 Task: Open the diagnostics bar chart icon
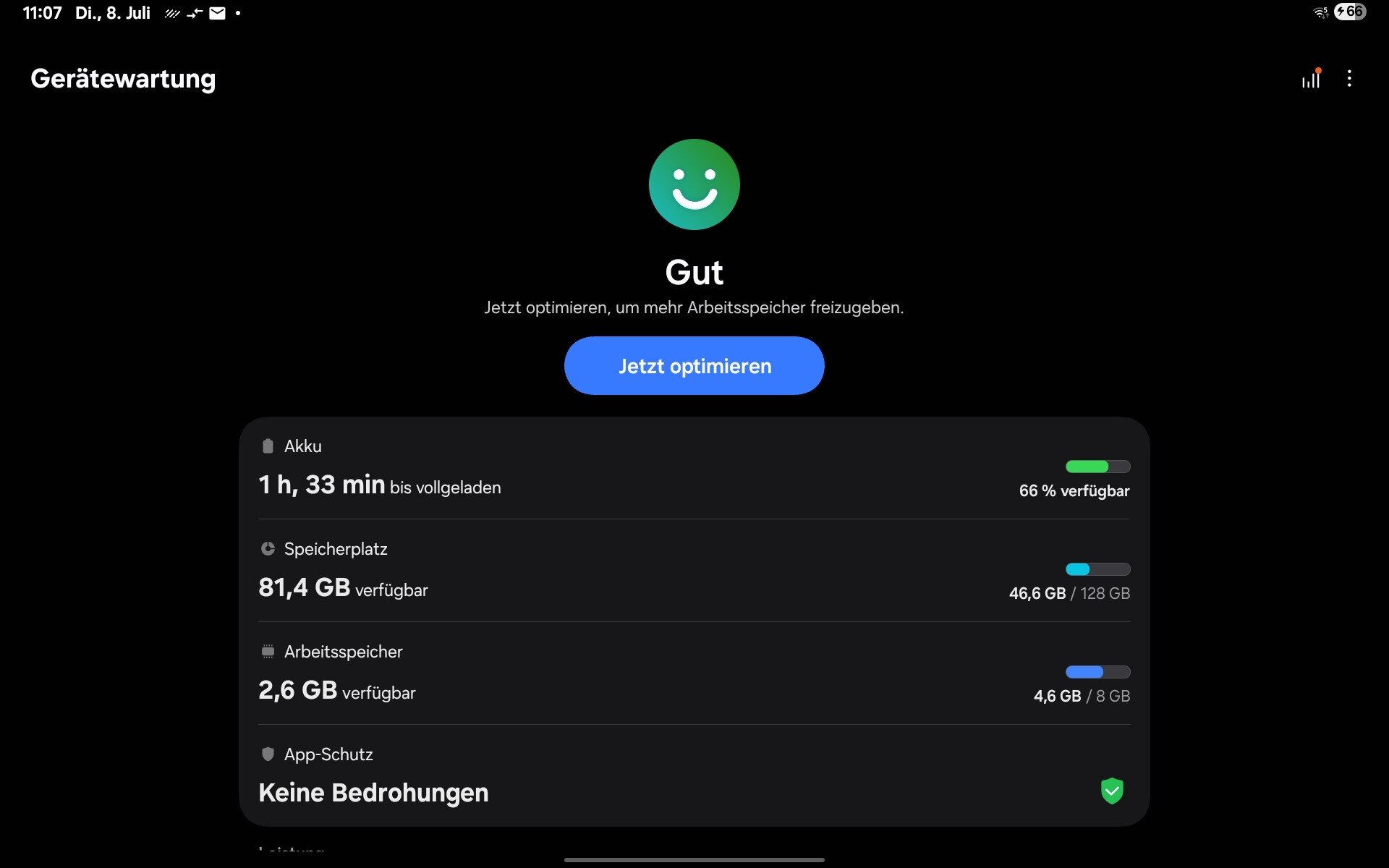[1311, 79]
